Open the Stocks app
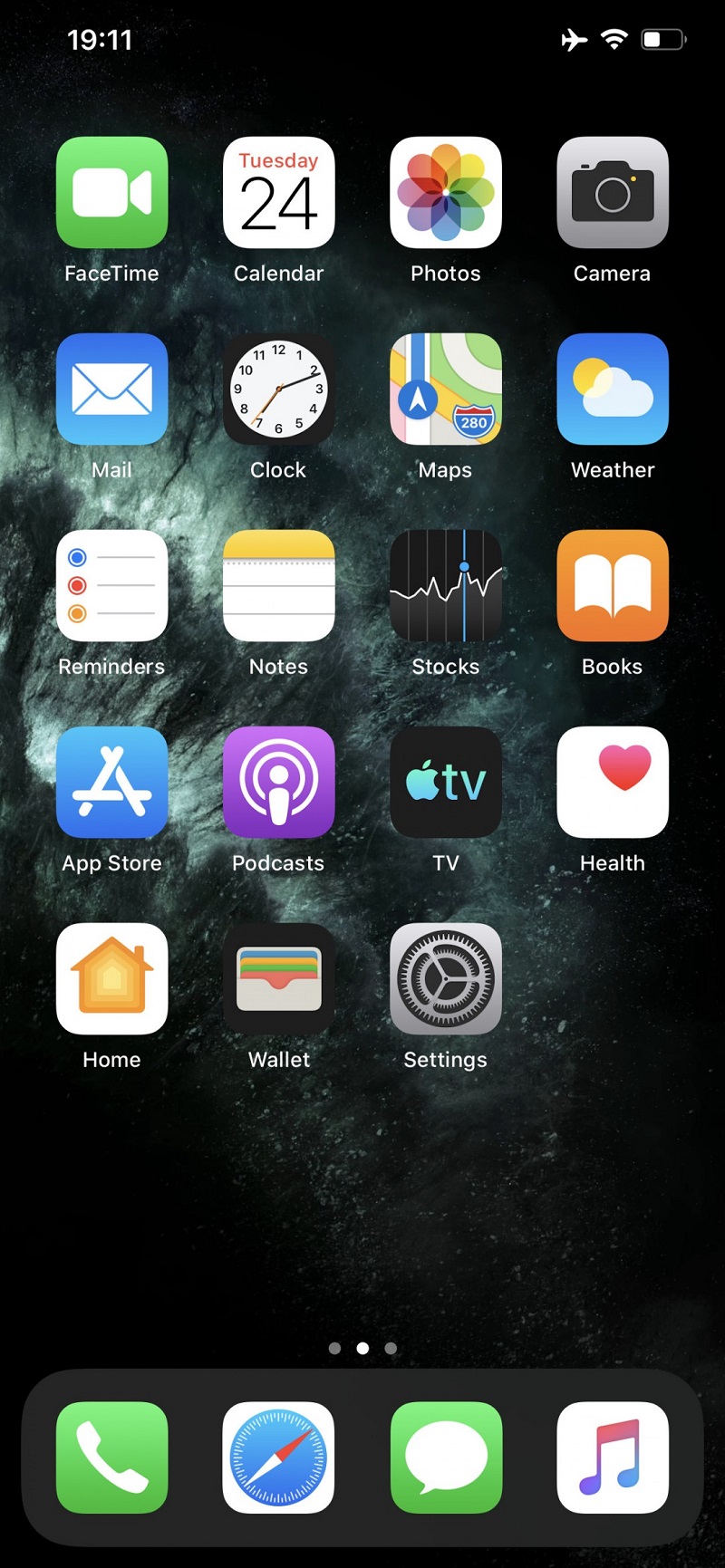This screenshot has width=725, height=1568. tap(445, 585)
